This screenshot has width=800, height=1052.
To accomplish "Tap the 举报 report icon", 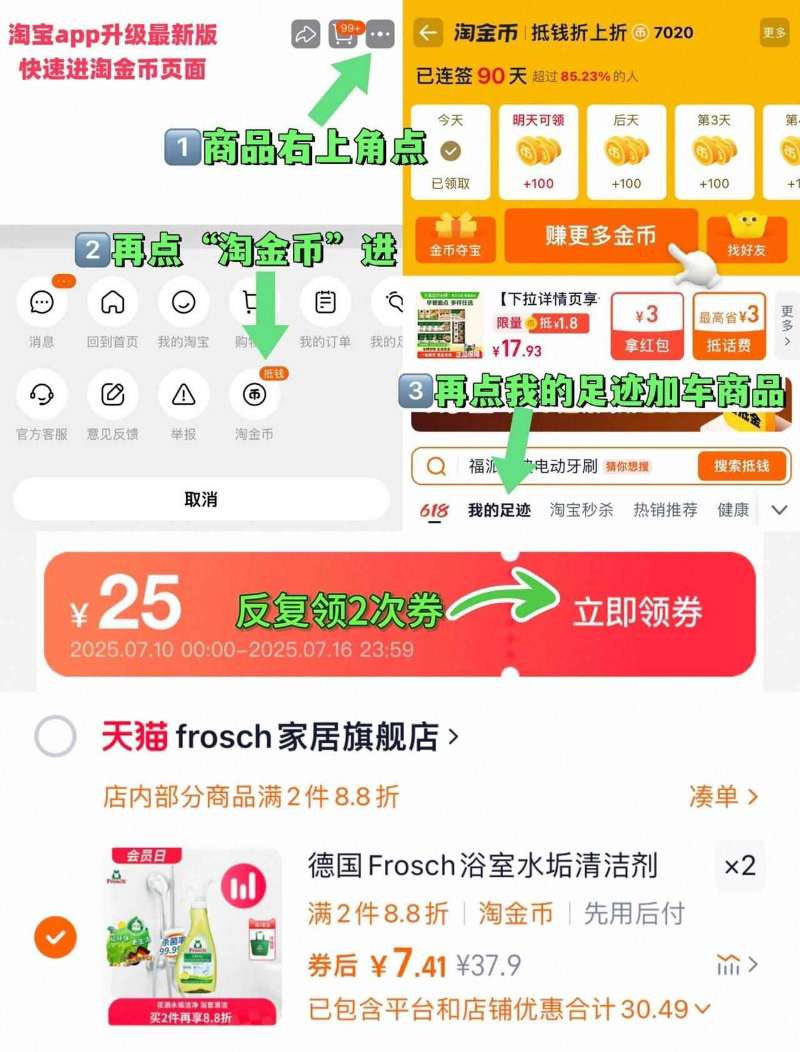I will tap(184, 395).
